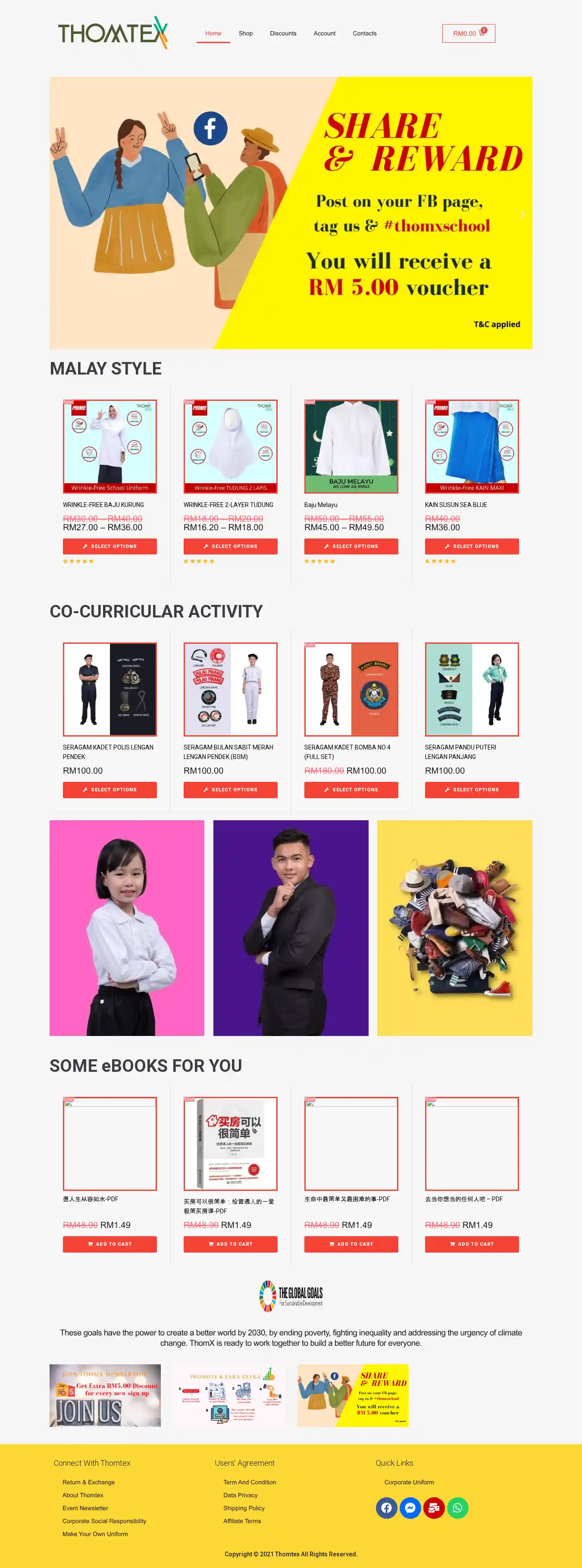Image resolution: width=582 pixels, height=1568 pixels.
Task: Select options for Seragam Kadet Polis
Action: (110, 790)
